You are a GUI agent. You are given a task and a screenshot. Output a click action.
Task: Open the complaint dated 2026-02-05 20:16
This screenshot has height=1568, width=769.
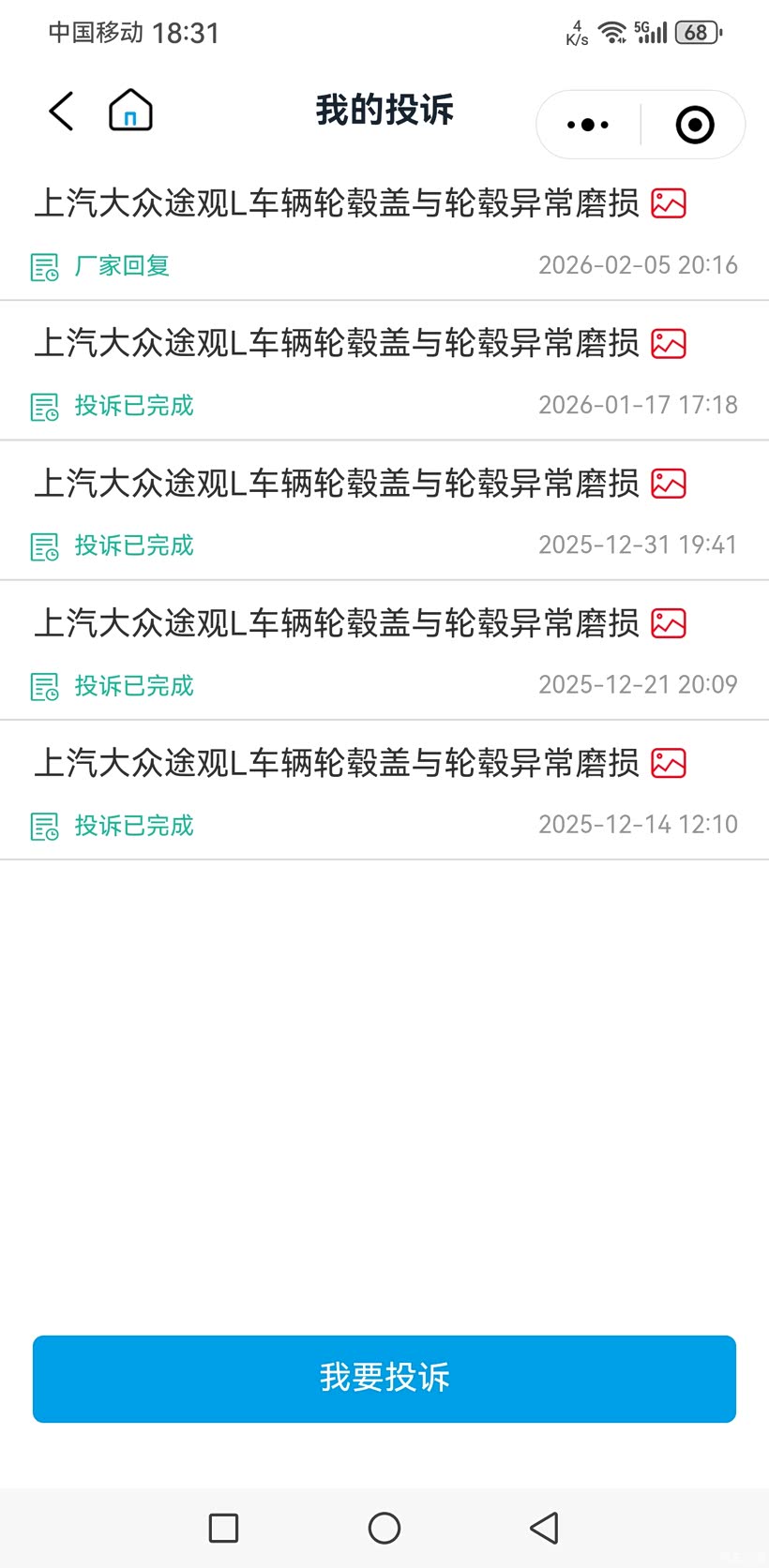pos(384,231)
